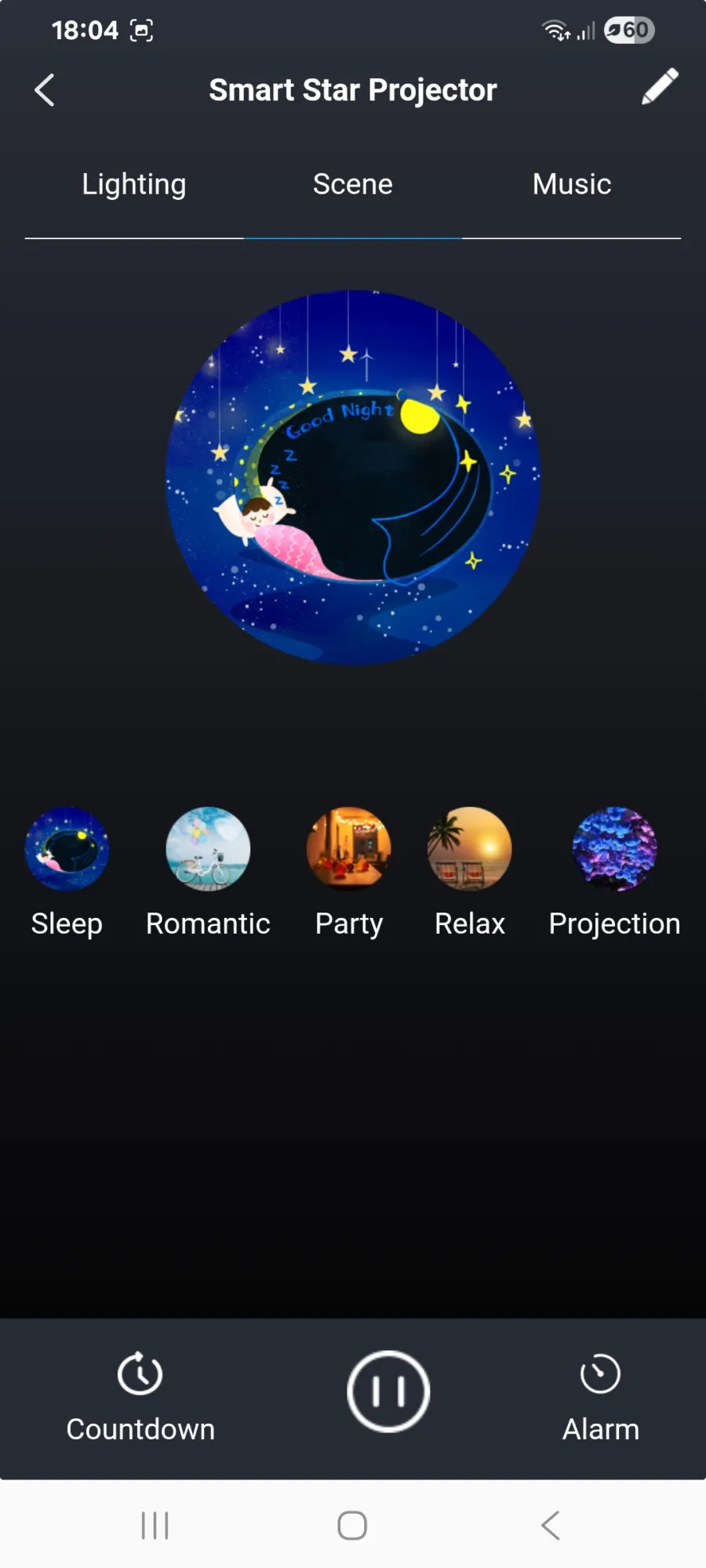706x1568 pixels.
Task: Select the Romantic scene
Action: point(208,850)
